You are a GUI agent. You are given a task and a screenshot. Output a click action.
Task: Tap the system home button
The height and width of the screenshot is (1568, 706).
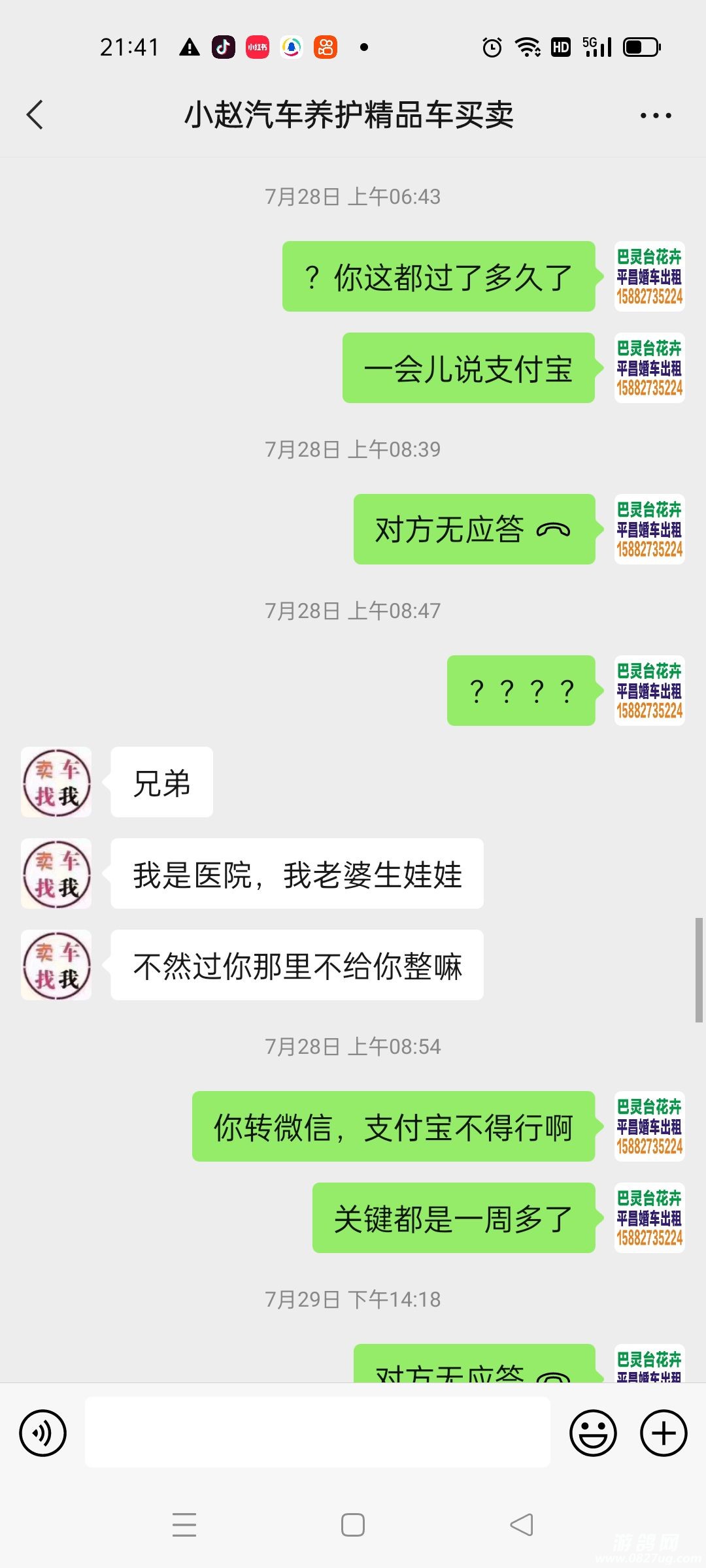pos(353,1525)
